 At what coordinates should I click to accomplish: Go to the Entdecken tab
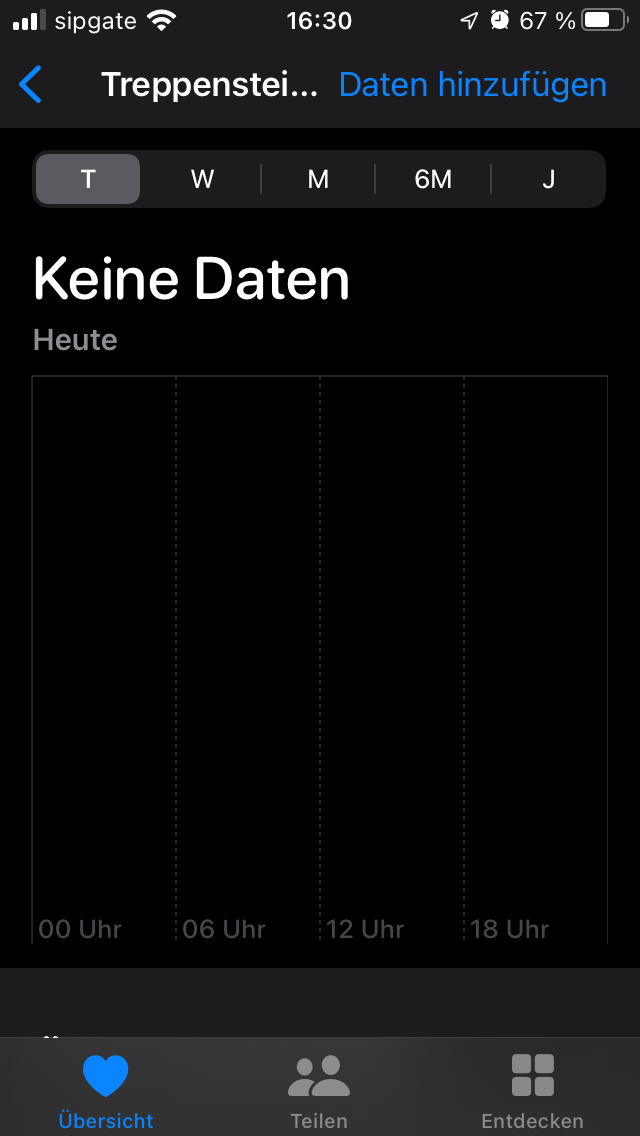pyautogui.click(x=532, y=1090)
